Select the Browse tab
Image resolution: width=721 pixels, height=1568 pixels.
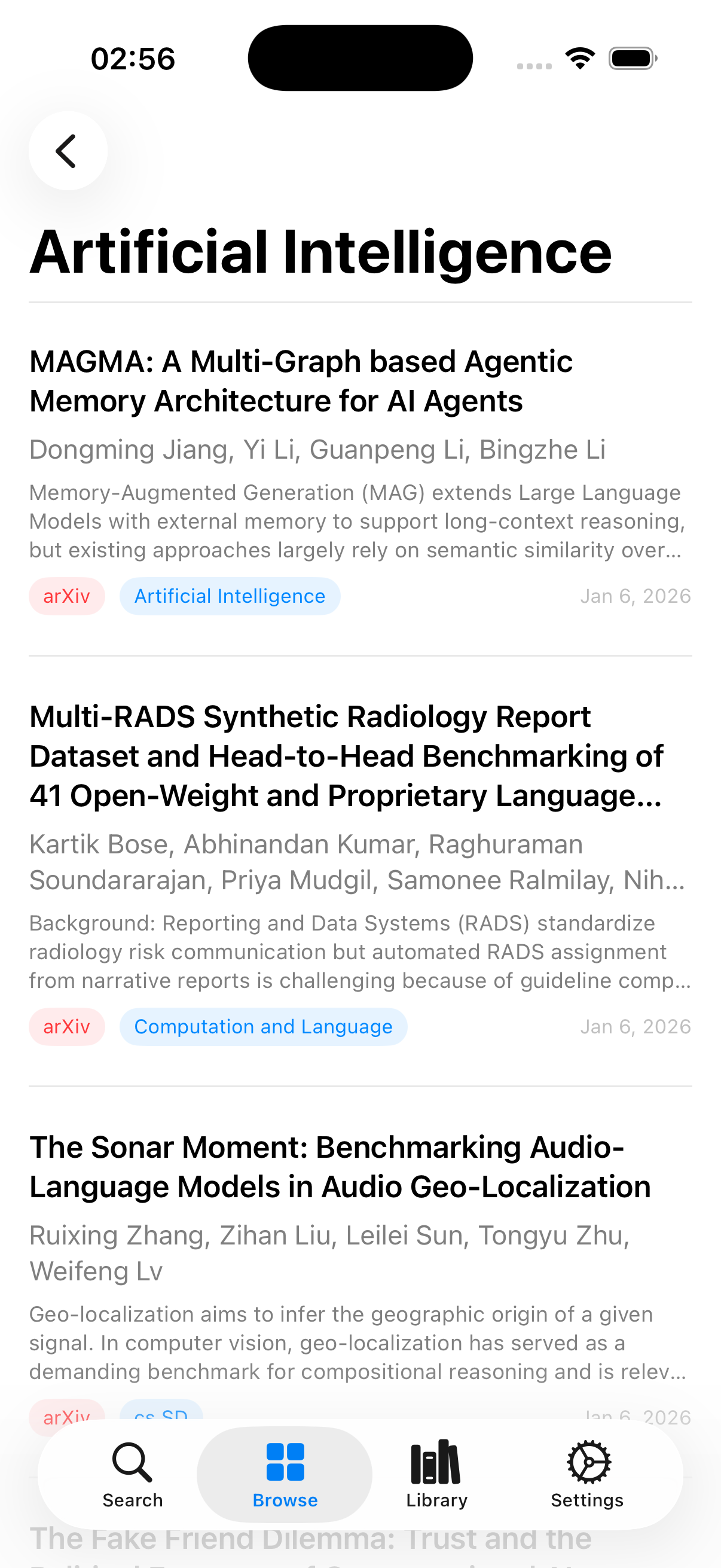285,1473
